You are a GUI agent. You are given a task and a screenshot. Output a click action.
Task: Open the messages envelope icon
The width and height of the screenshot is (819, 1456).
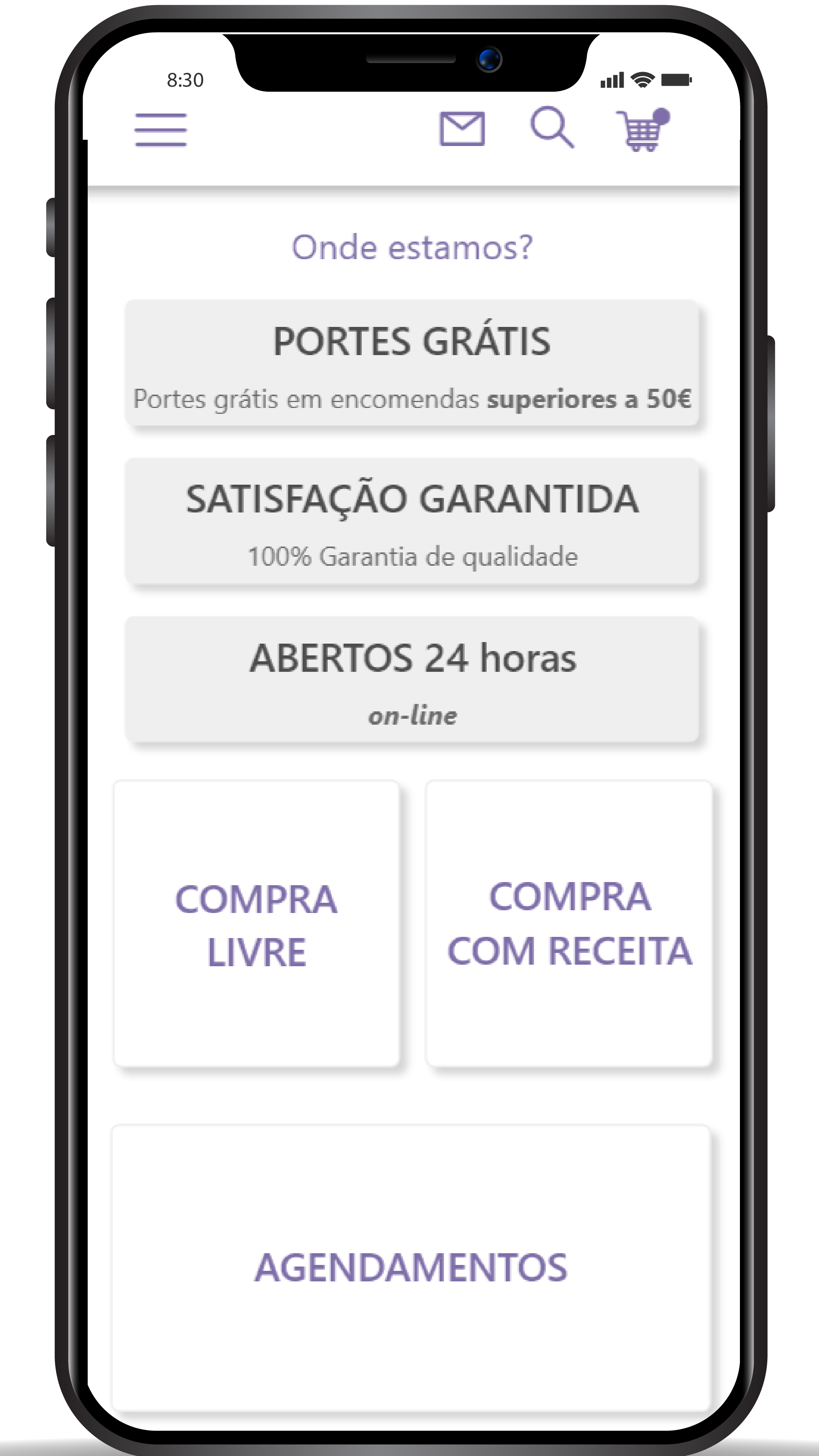click(462, 128)
